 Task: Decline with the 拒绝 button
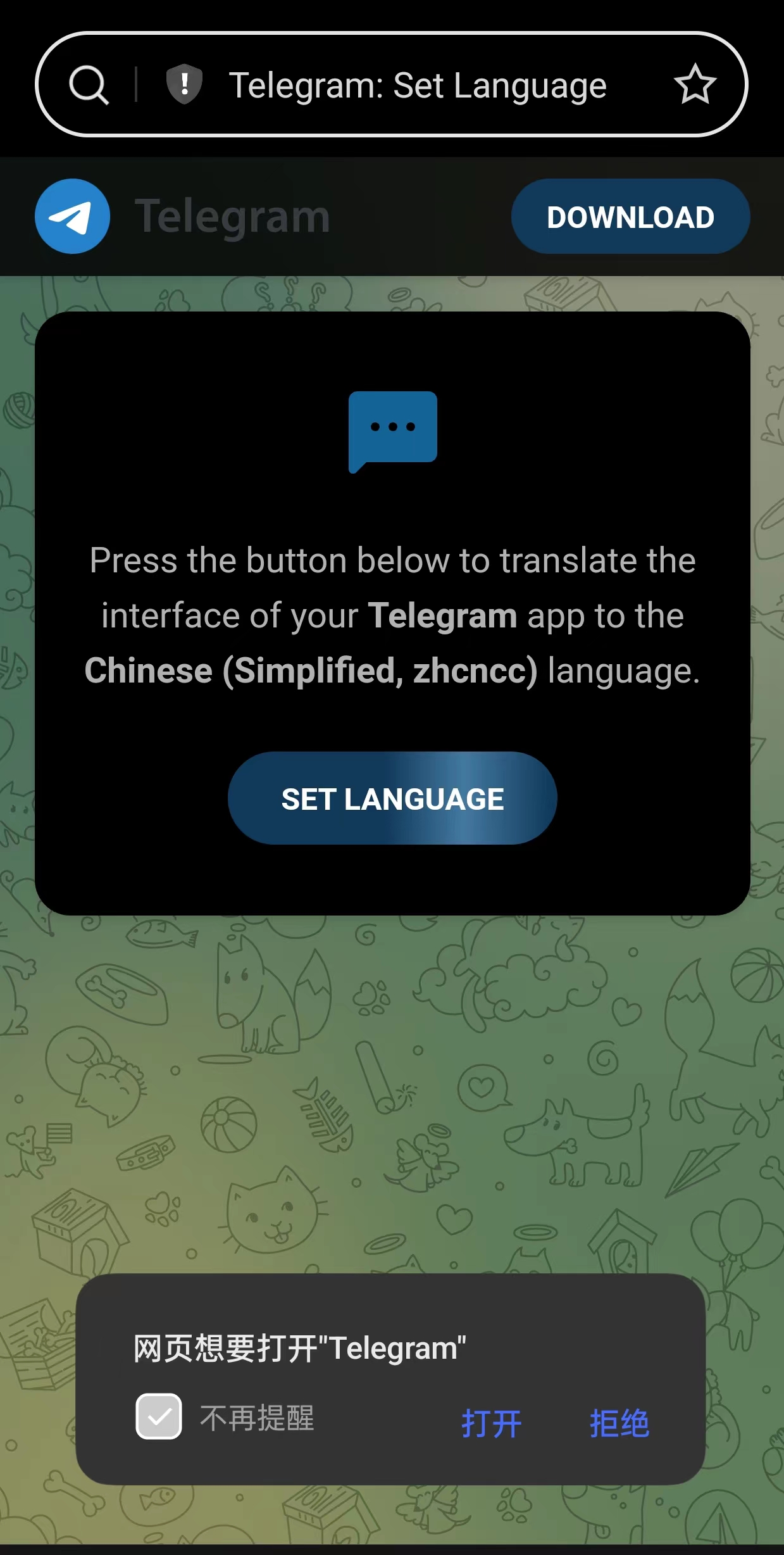coord(619,1423)
